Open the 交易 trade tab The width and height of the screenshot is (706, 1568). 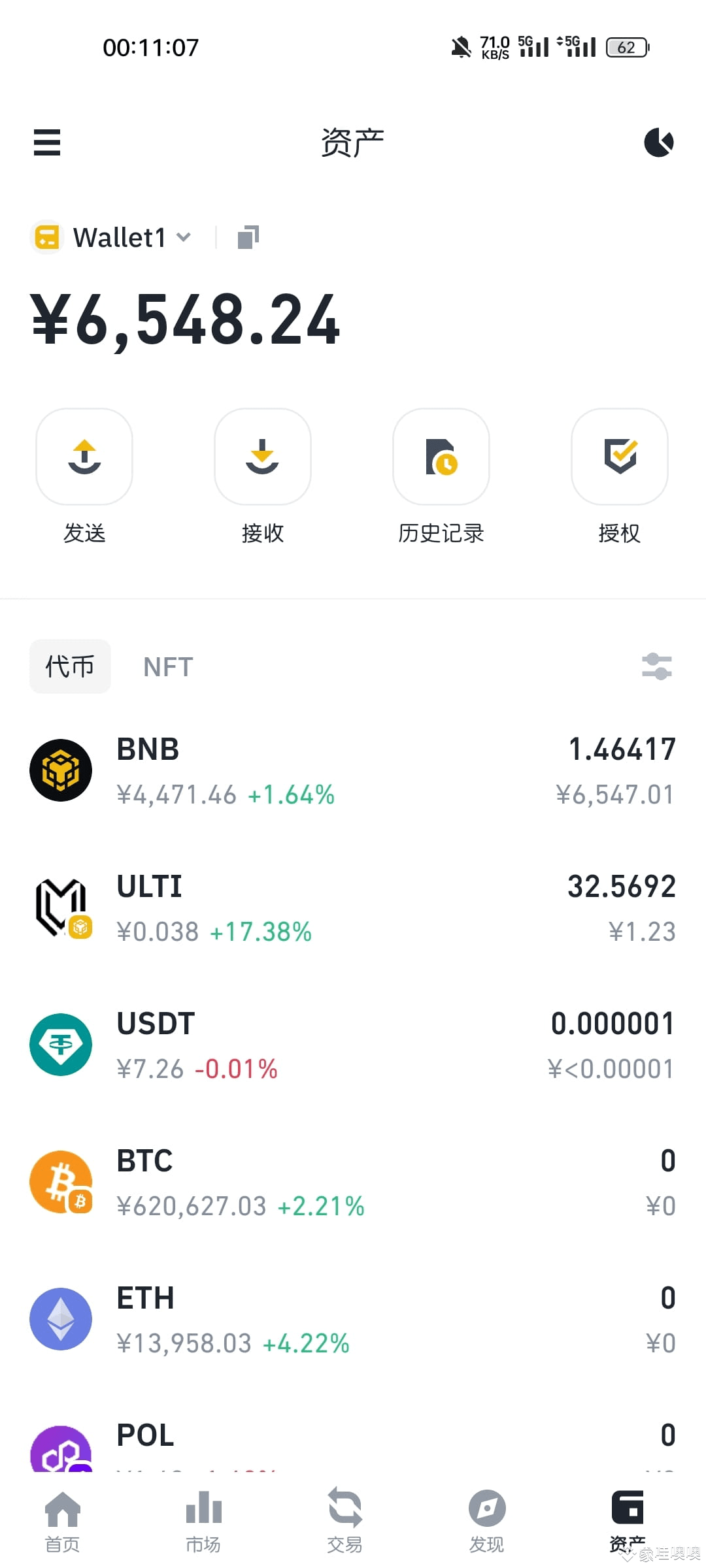345,1521
